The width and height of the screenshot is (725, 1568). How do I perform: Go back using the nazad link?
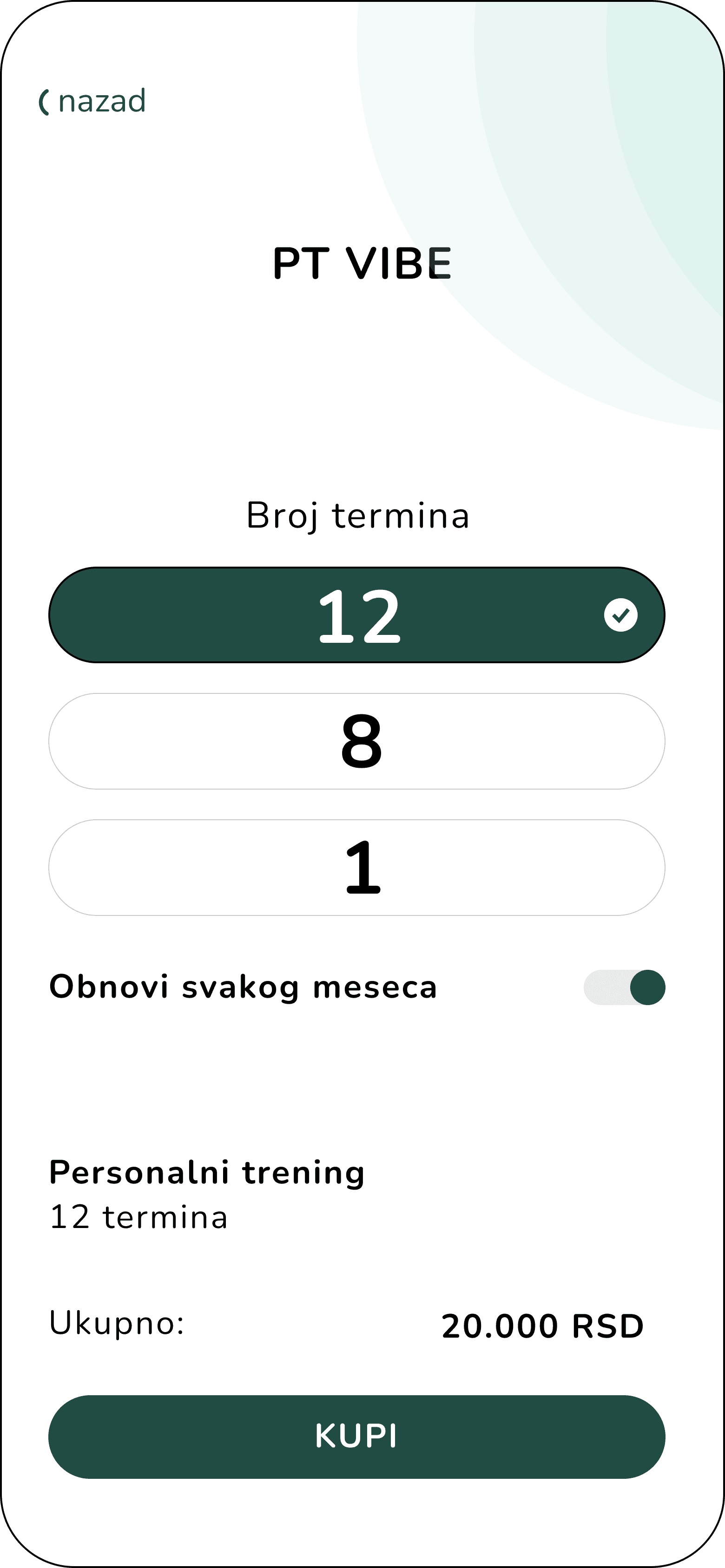click(x=93, y=101)
